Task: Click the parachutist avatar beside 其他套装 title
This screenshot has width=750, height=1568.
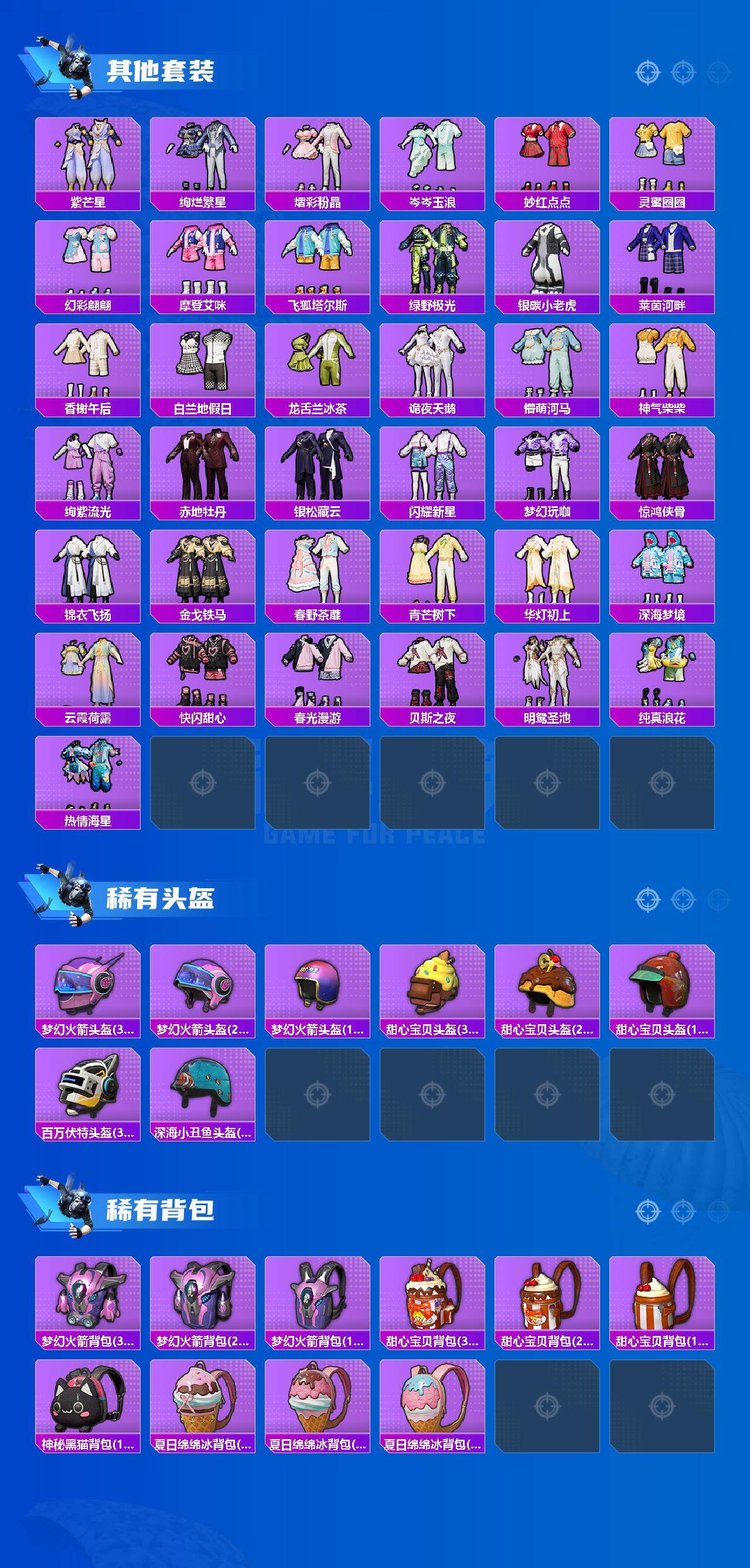Action: [73, 66]
